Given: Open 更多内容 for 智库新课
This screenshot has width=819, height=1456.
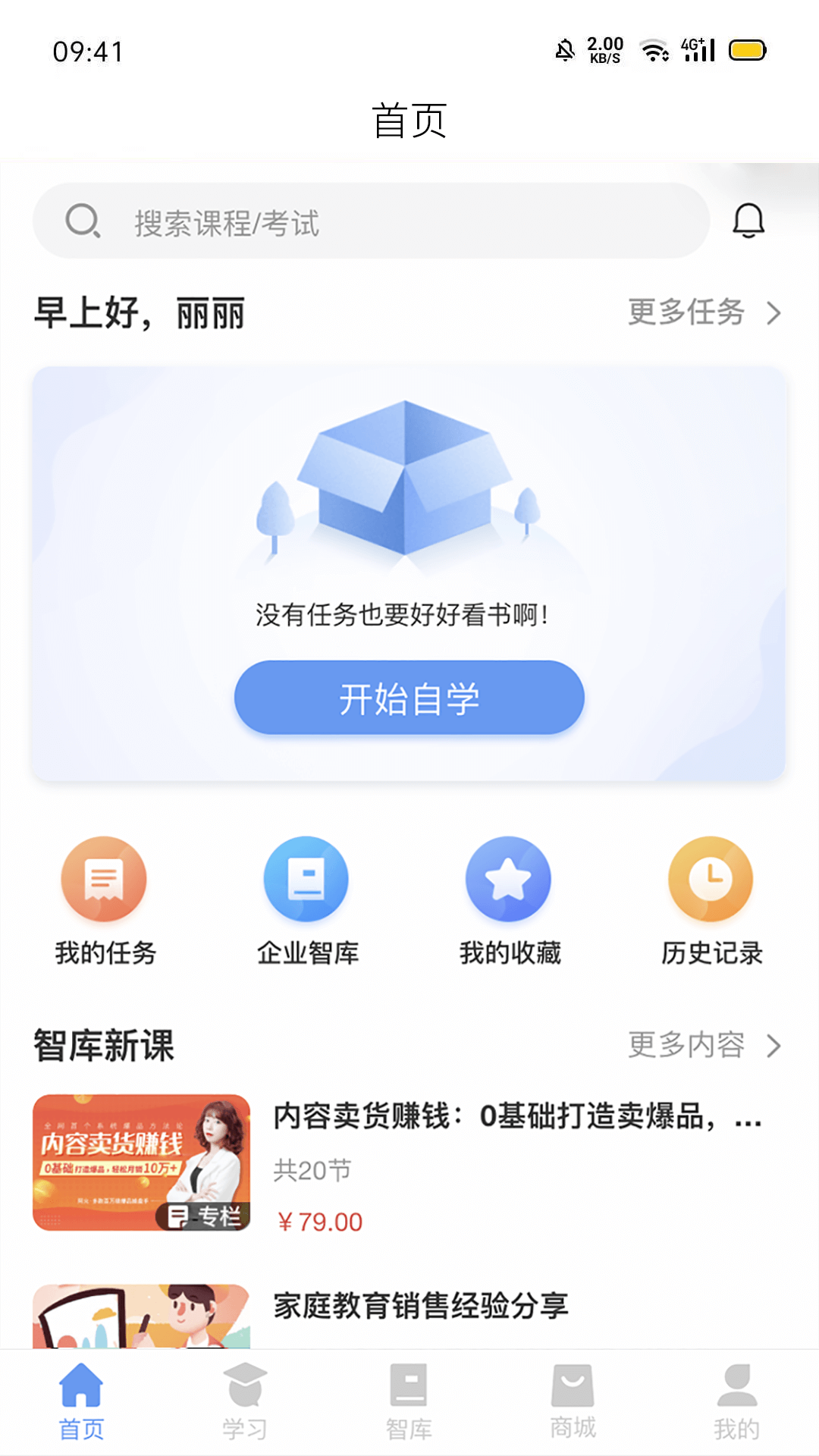Looking at the screenshot, I should tap(704, 1045).
